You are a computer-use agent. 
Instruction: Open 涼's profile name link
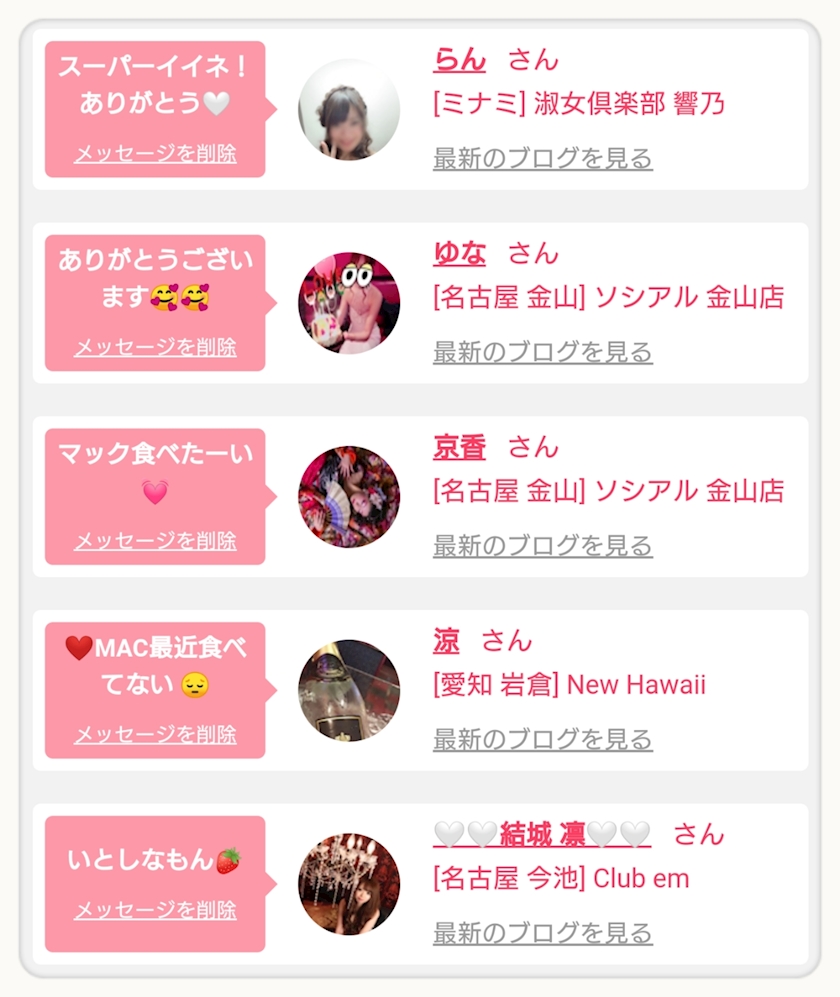coord(446,641)
